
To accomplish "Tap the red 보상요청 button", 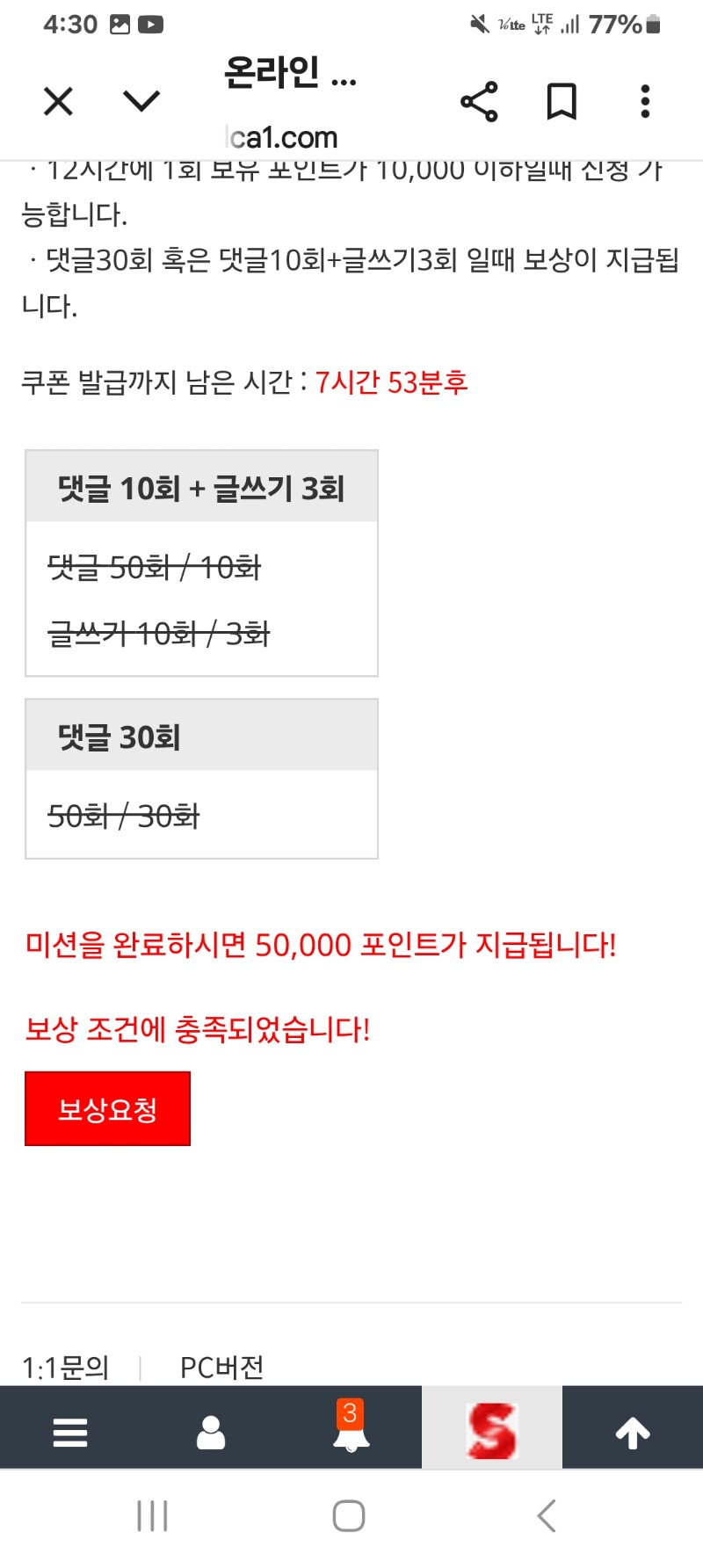I will [107, 1109].
